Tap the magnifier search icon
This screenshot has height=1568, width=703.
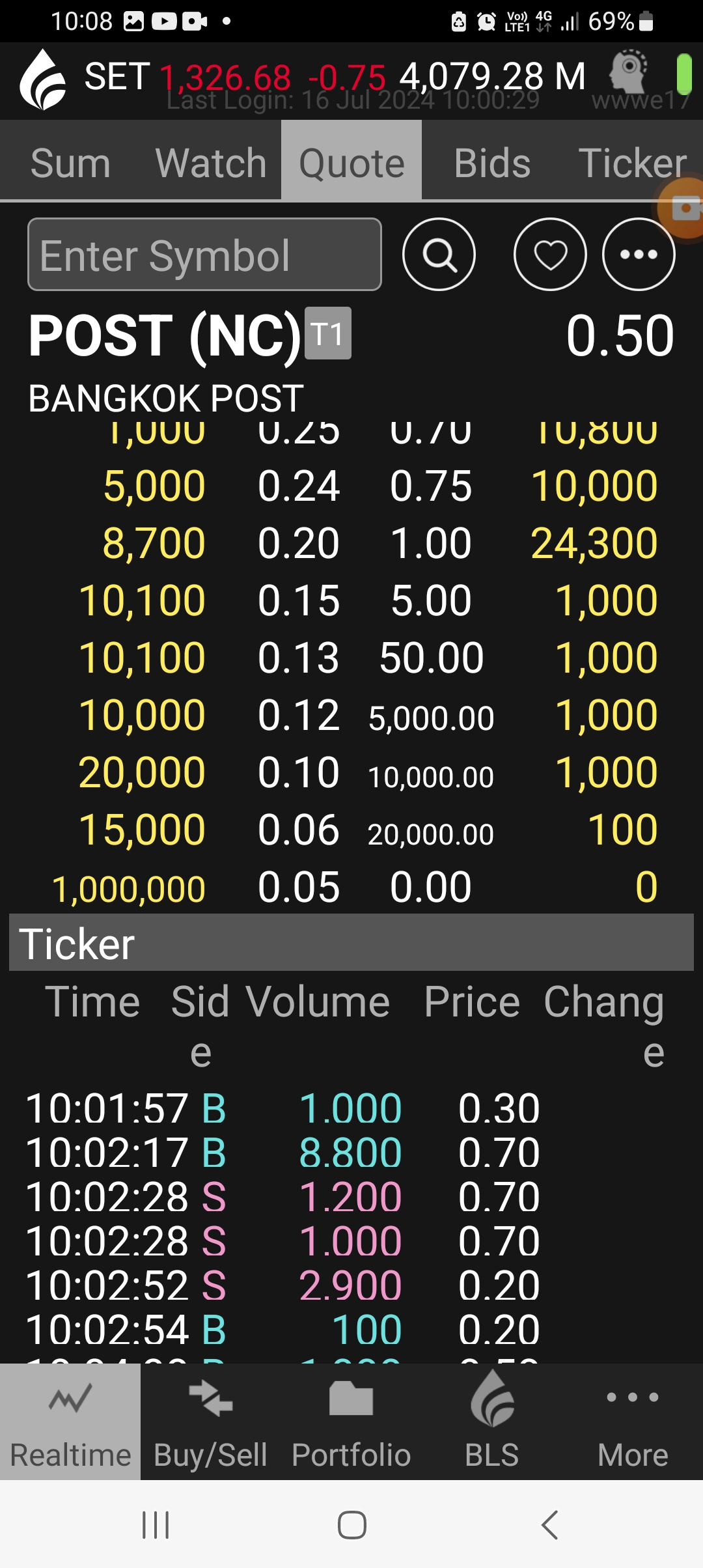[x=439, y=255]
